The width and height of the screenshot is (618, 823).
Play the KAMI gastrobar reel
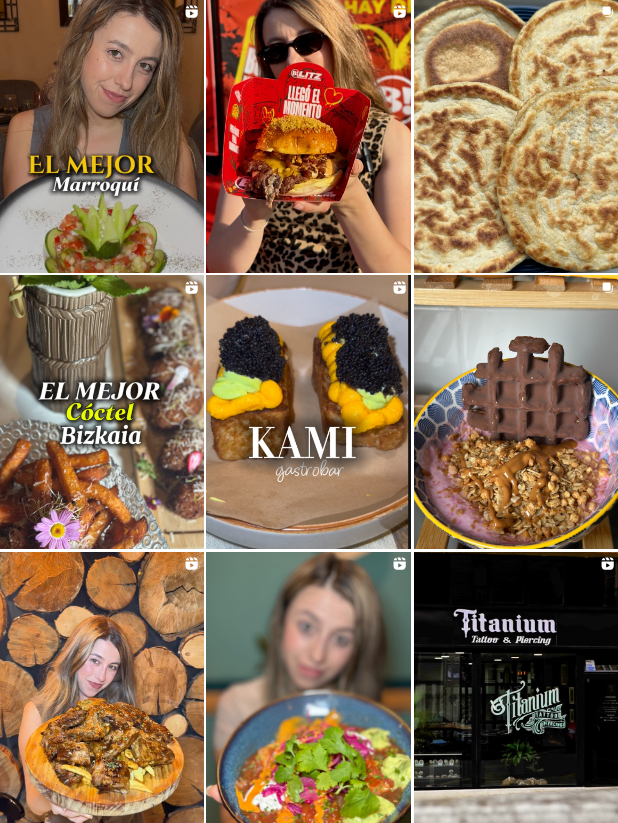coord(308,412)
